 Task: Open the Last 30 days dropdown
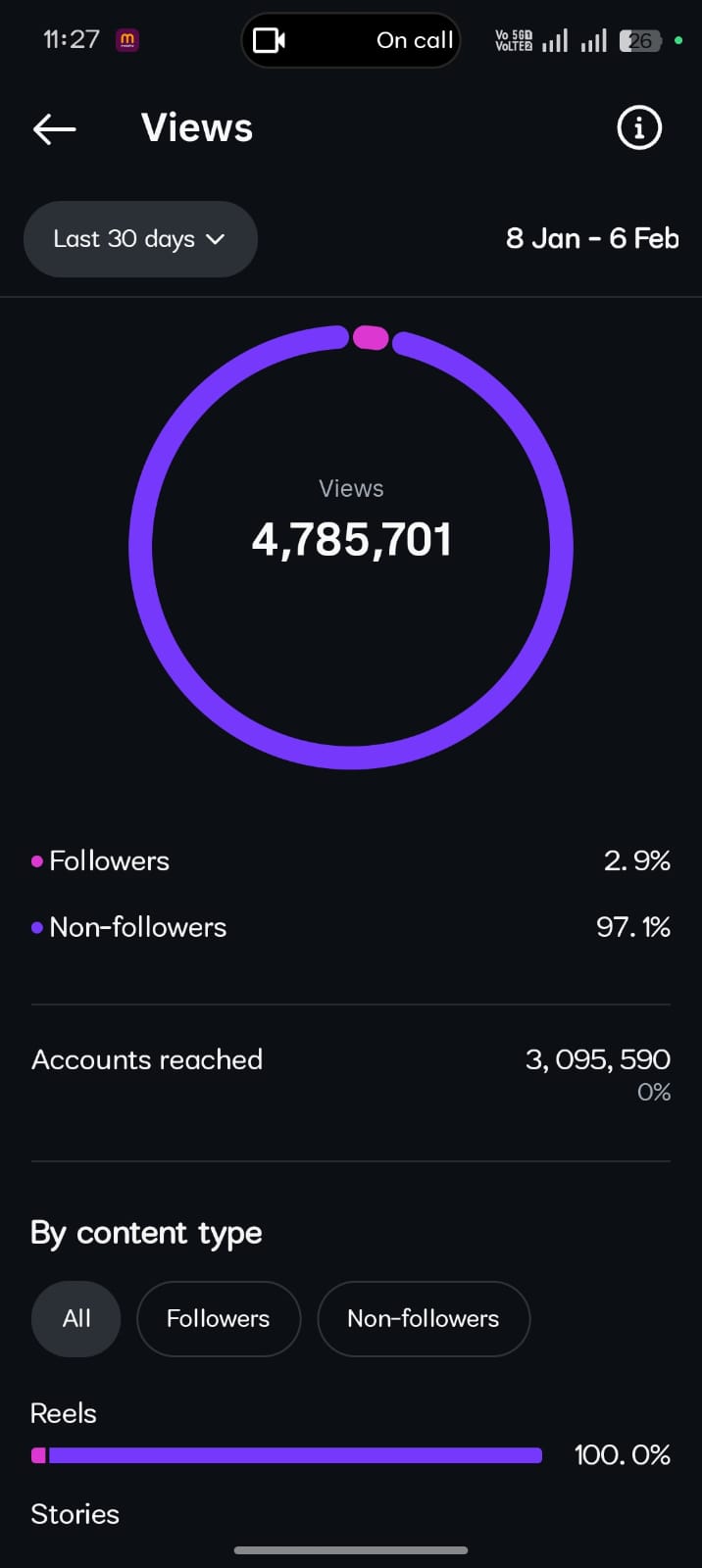coord(140,239)
